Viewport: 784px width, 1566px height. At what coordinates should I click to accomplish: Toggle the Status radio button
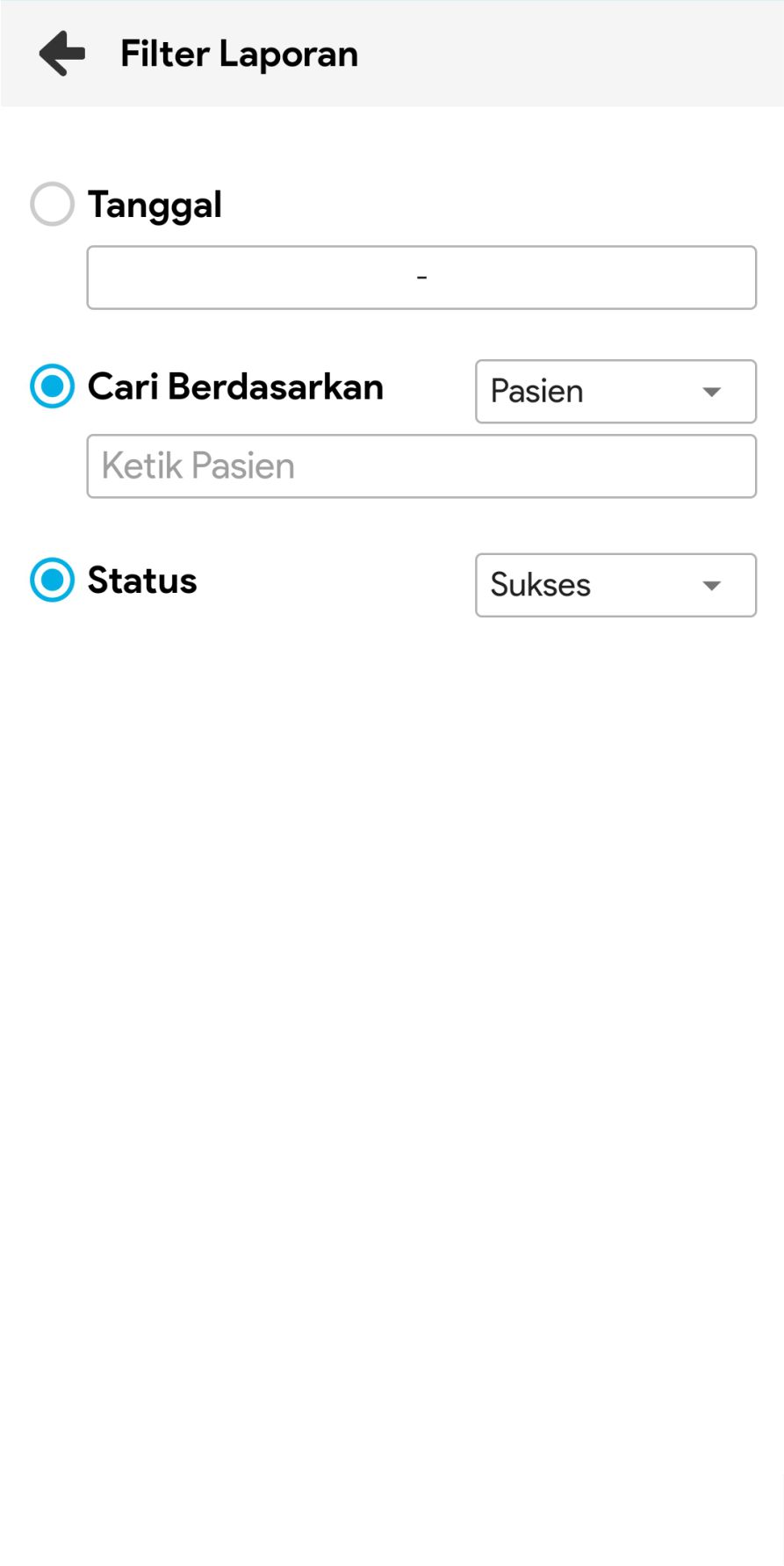[x=52, y=581]
